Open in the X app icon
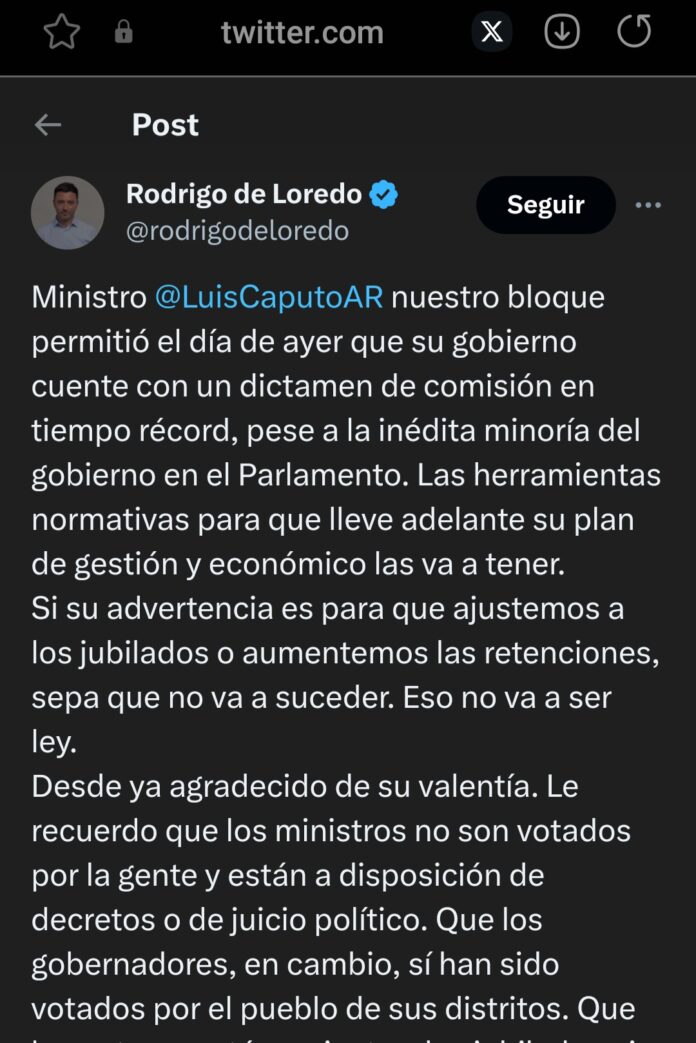 click(x=491, y=33)
